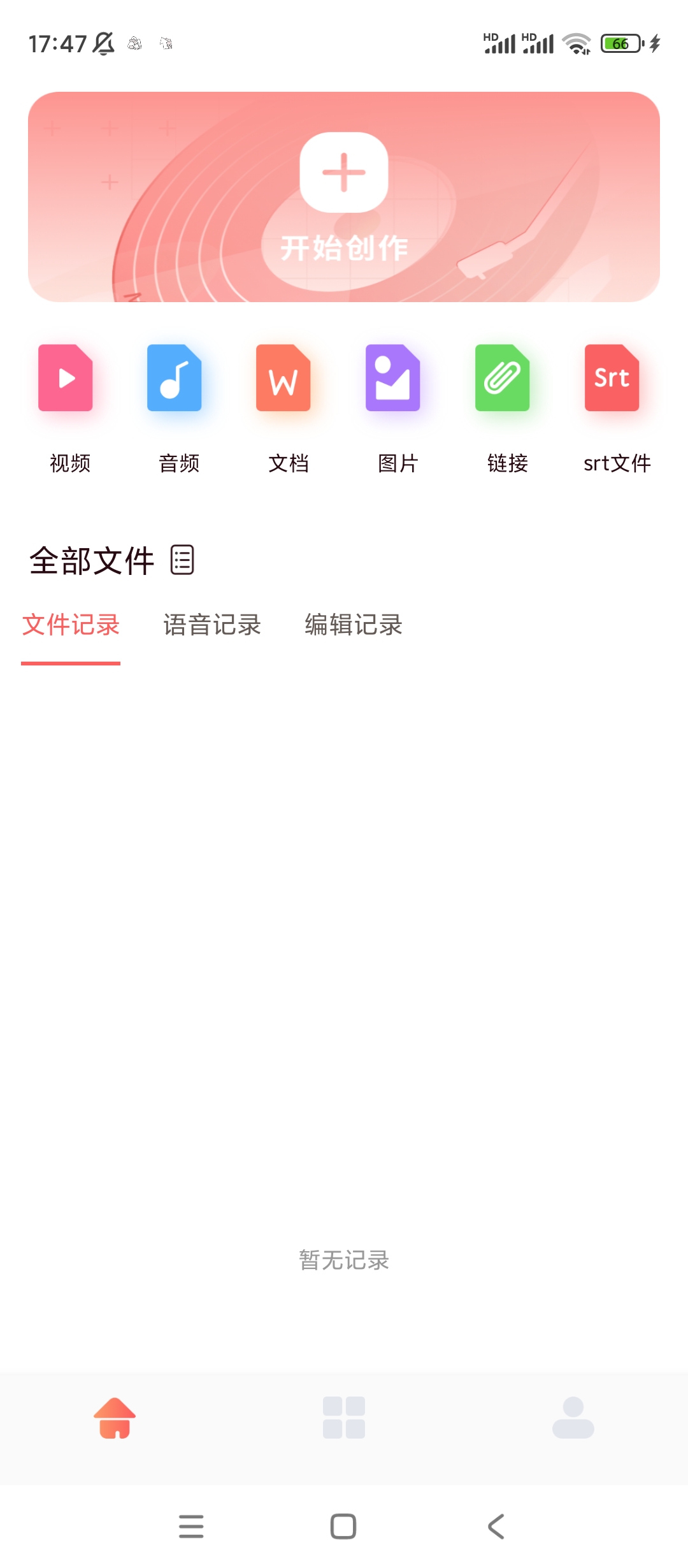Click the 文档 document icon

[283, 379]
